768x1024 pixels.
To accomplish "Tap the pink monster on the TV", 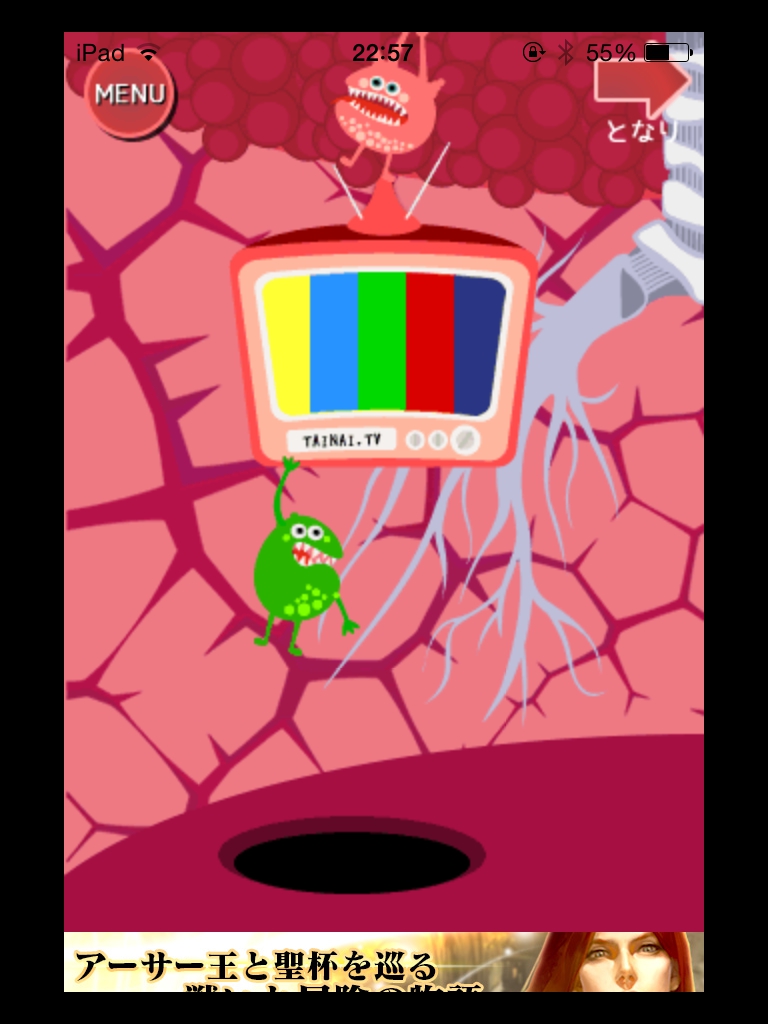I will click(x=387, y=108).
